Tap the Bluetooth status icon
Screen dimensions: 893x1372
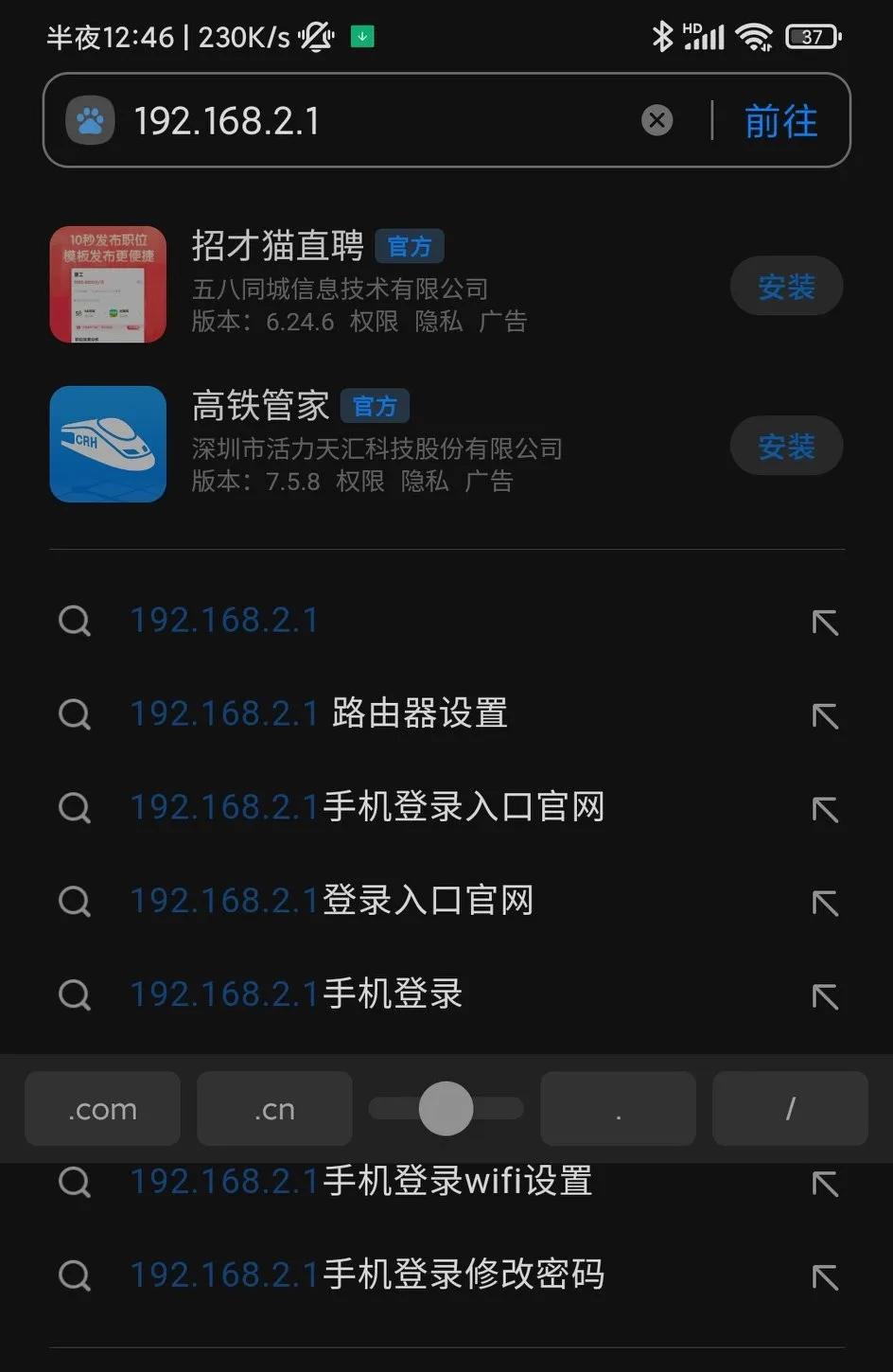click(661, 34)
